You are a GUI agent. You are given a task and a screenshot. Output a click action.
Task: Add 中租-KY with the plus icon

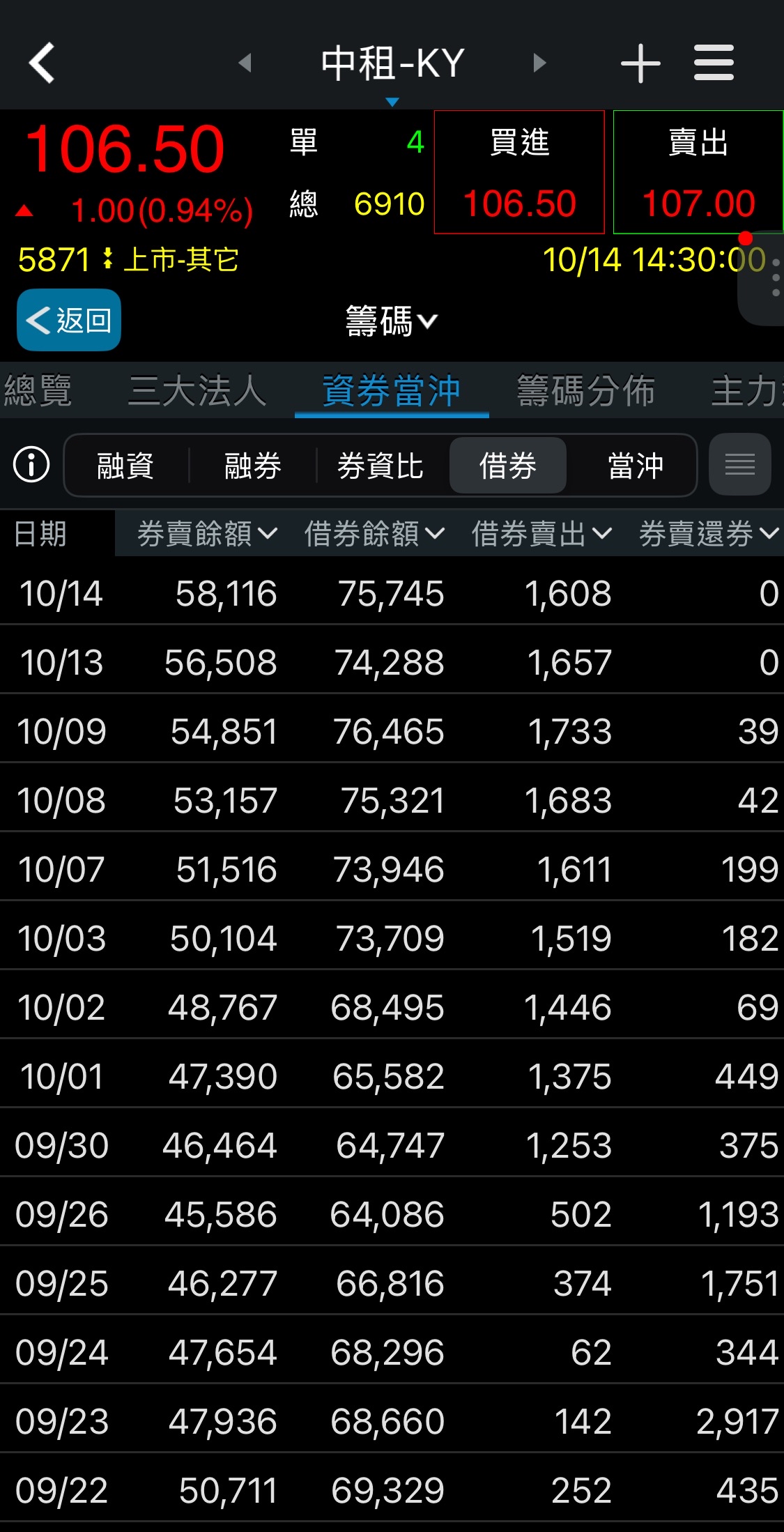click(640, 63)
